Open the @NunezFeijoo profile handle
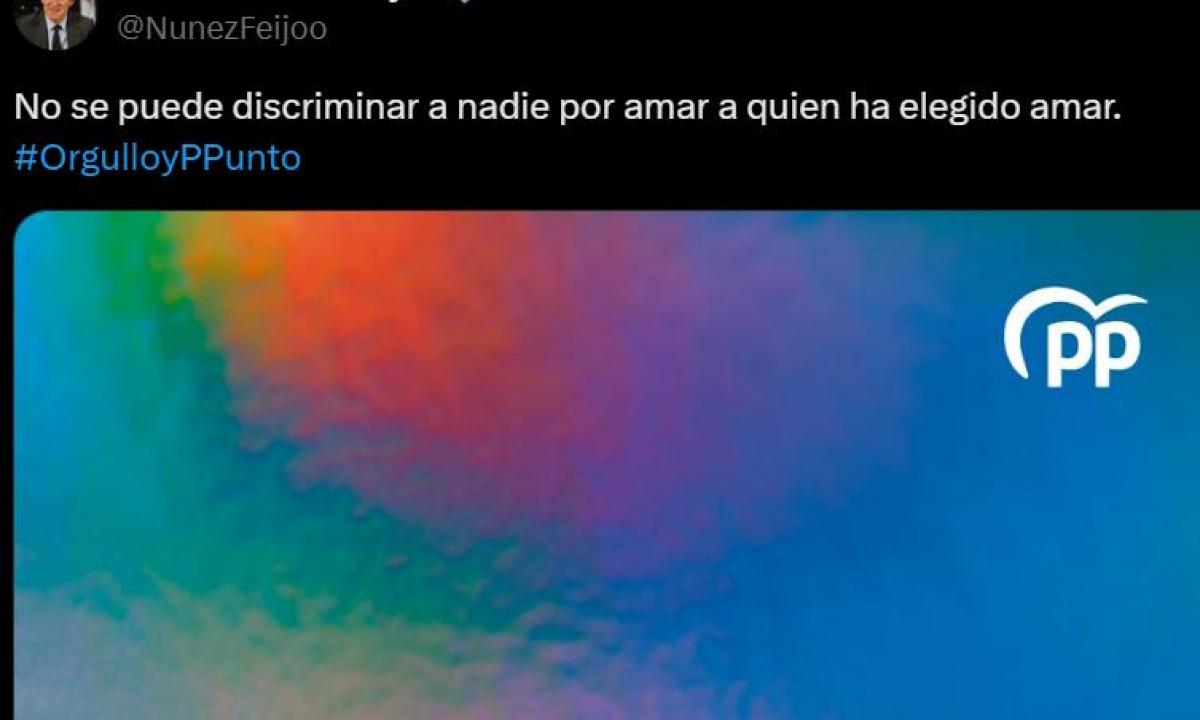1200x720 pixels. [x=222, y=29]
